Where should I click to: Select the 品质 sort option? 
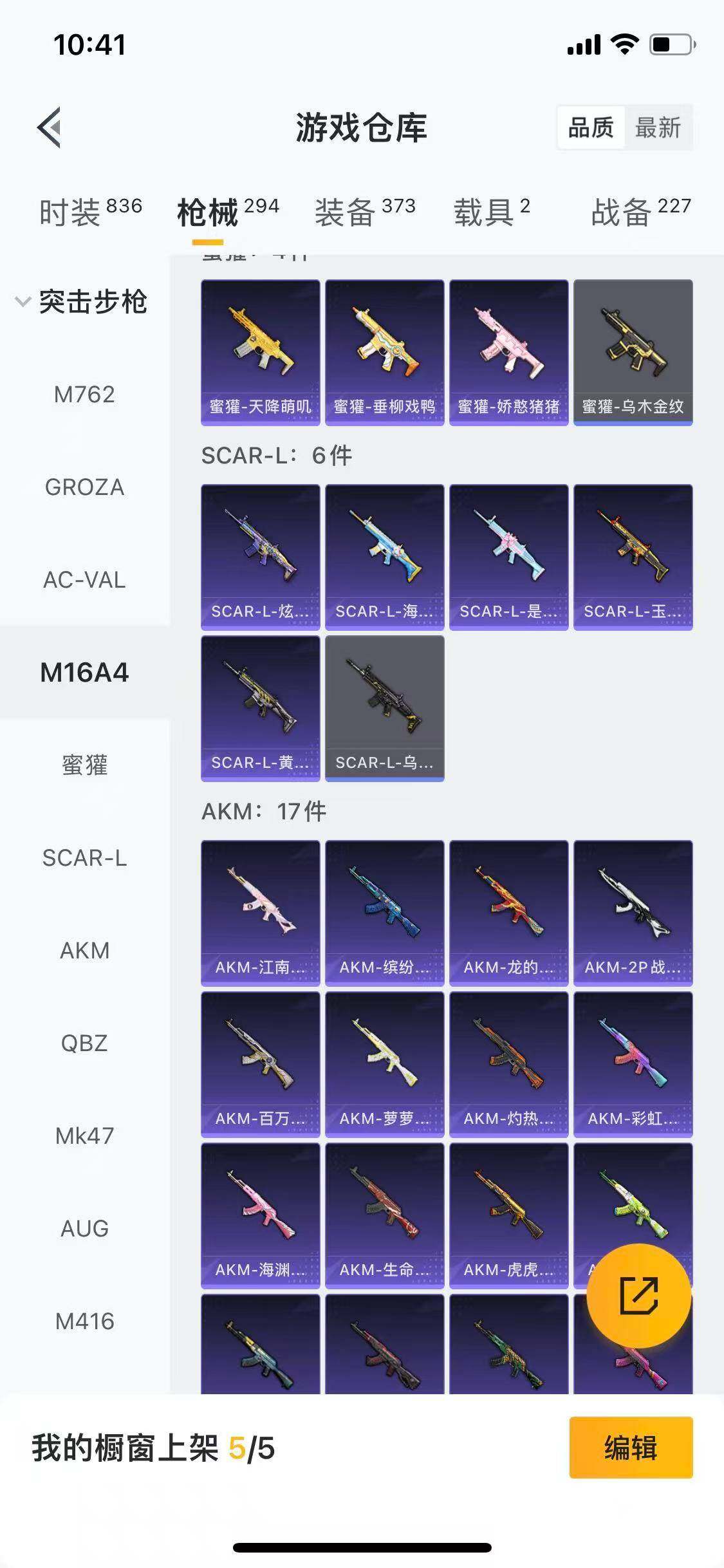(x=591, y=127)
